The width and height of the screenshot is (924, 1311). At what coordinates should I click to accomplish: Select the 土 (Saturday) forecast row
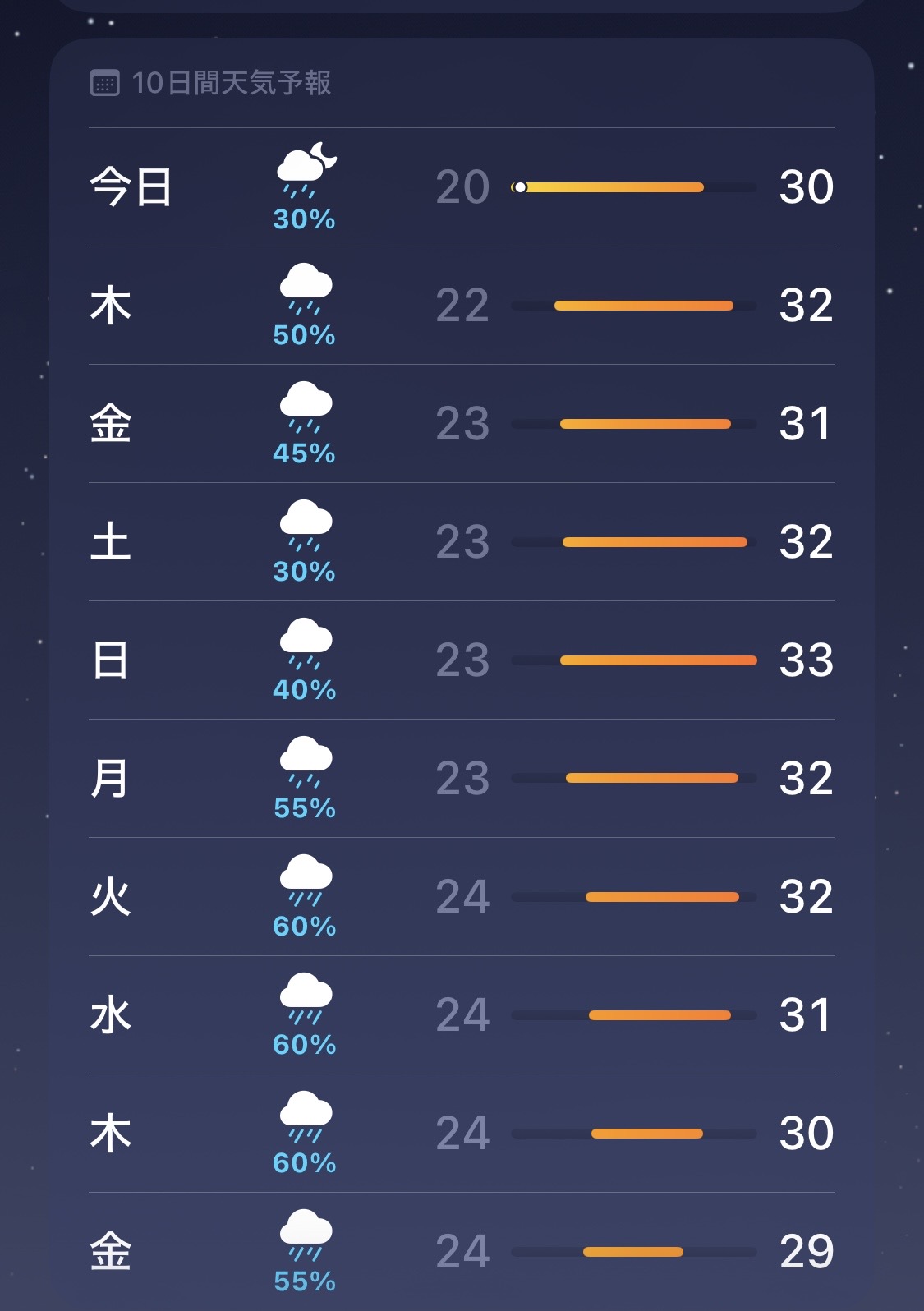pyautogui.click(x=462, y=542)
